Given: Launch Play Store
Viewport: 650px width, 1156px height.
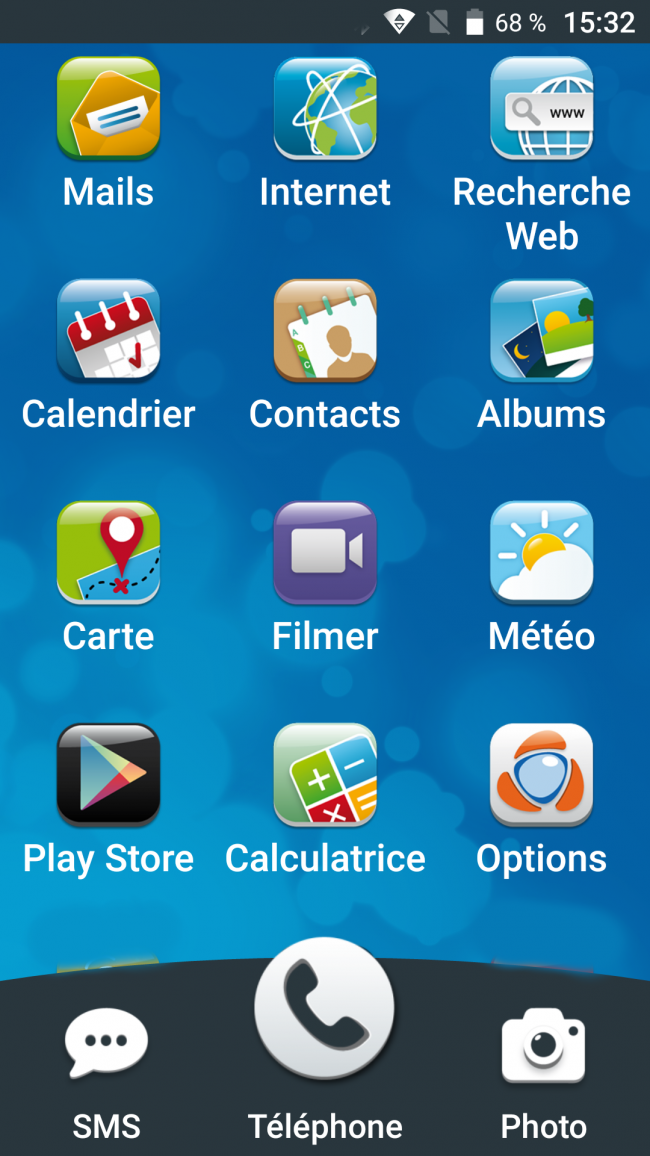Looking at the screenshot, I should click(108, 775).
